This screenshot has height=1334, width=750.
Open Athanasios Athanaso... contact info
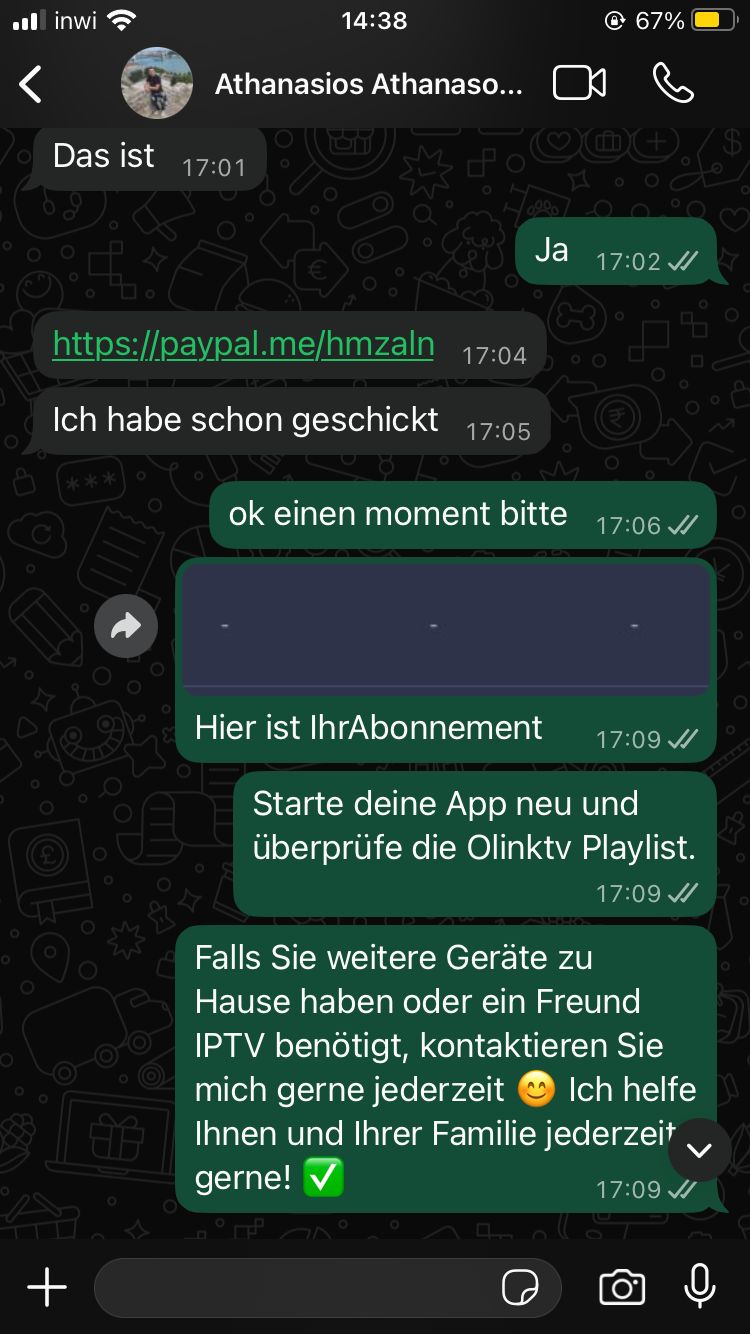pyautogui.click(x=368, y=84)
